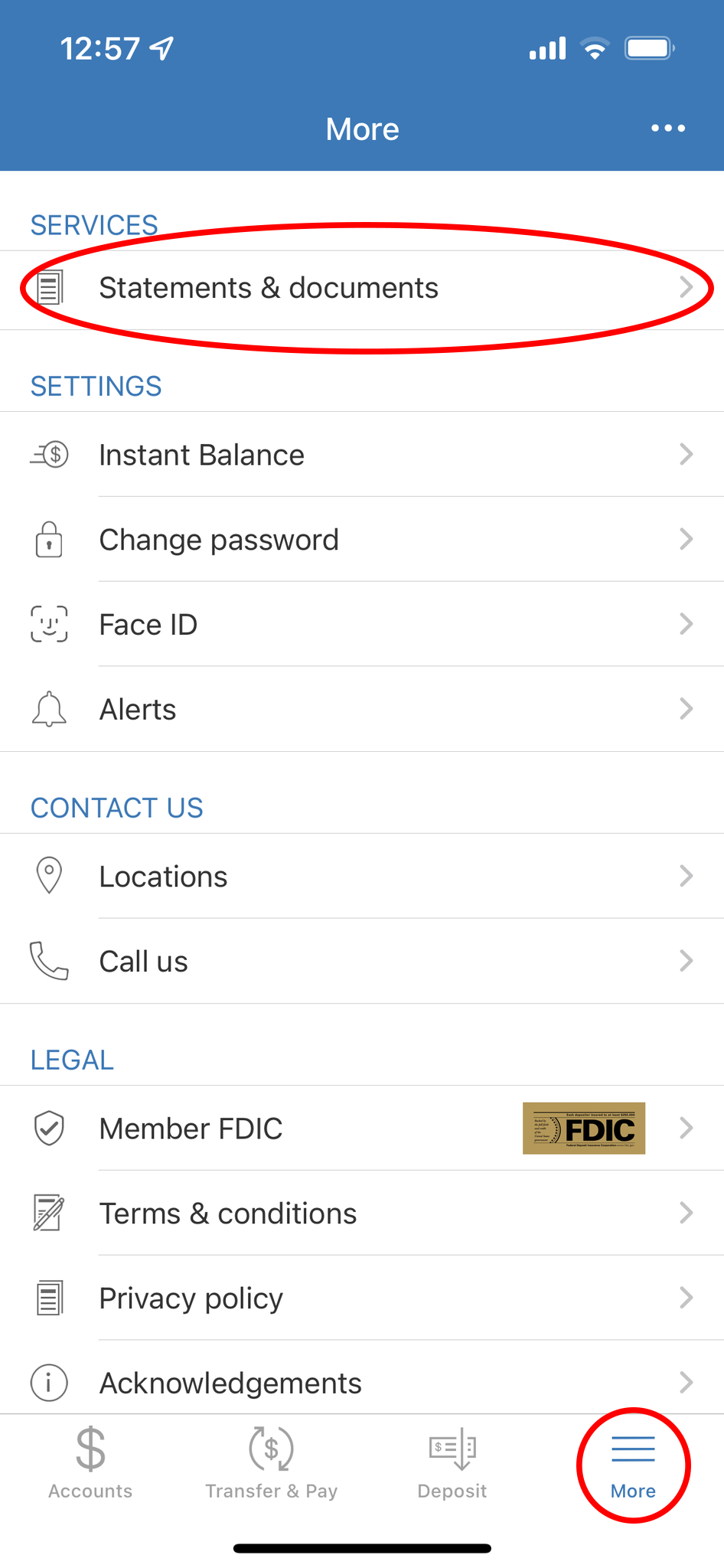
Task: Switch to the Accounts tab
Action: pos(90,1462)
